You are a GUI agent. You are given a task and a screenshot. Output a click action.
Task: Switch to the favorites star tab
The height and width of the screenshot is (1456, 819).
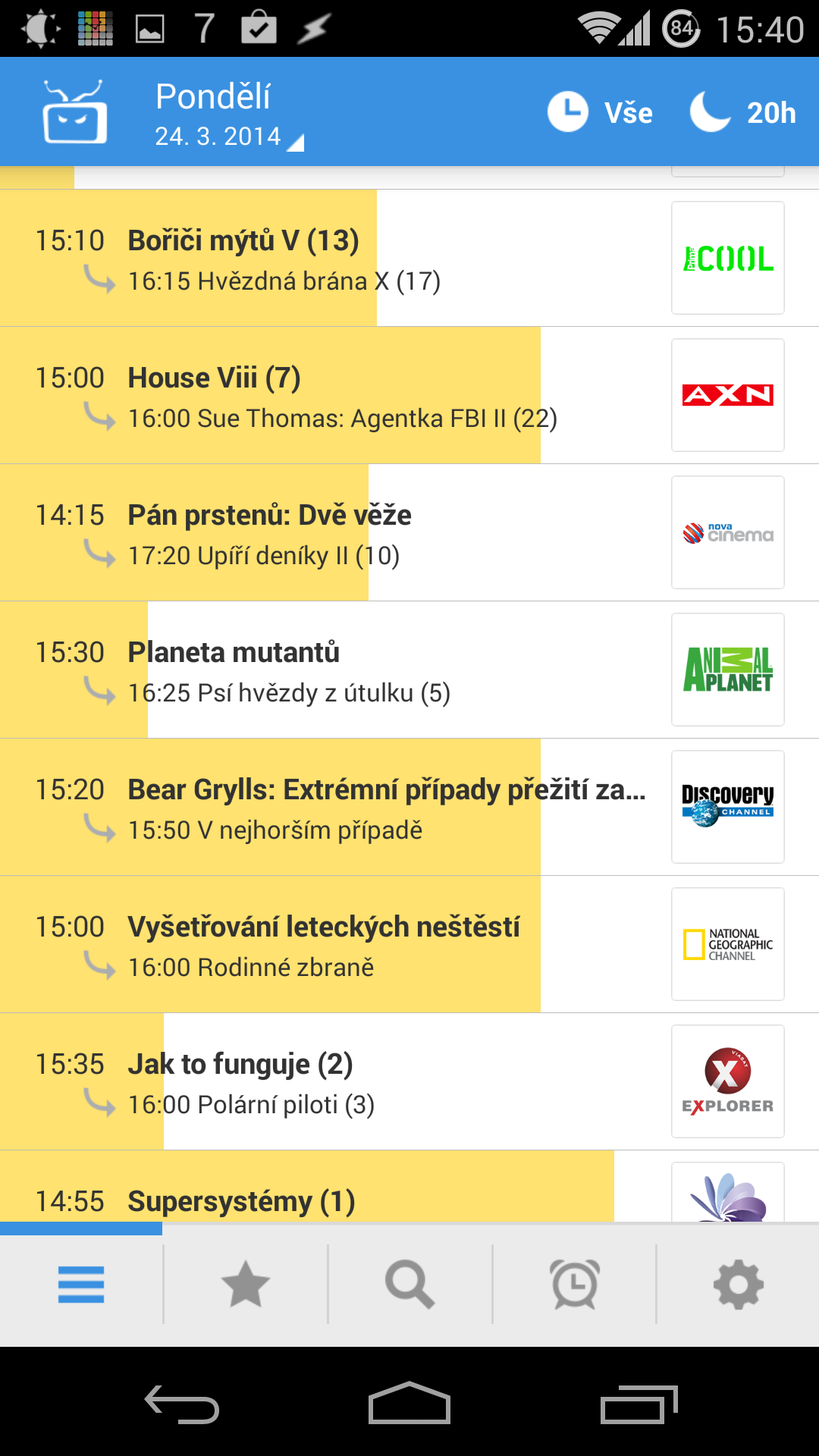pos(246,1285)
